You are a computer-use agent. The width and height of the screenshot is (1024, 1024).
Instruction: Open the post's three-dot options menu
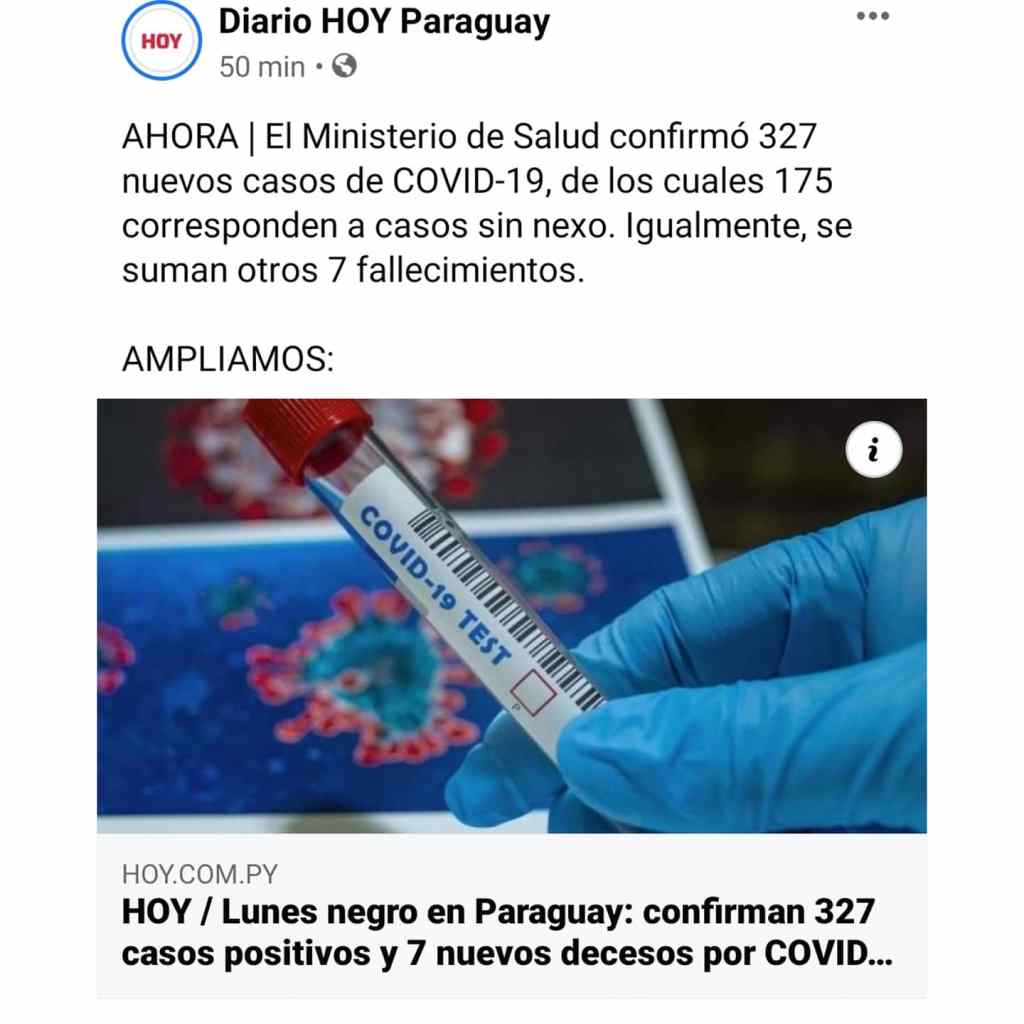coord(872,17)
